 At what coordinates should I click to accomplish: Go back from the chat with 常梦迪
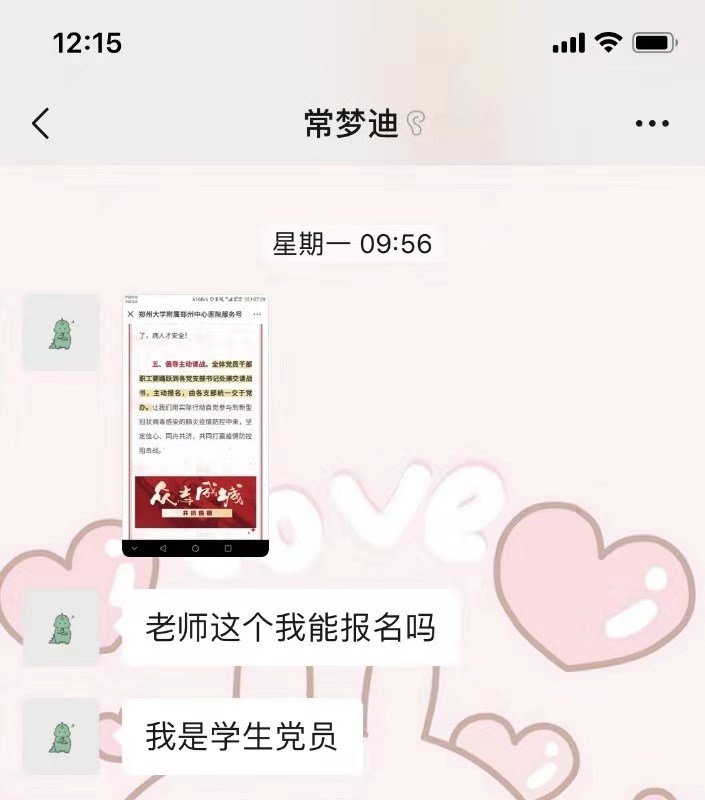(40, 124)
